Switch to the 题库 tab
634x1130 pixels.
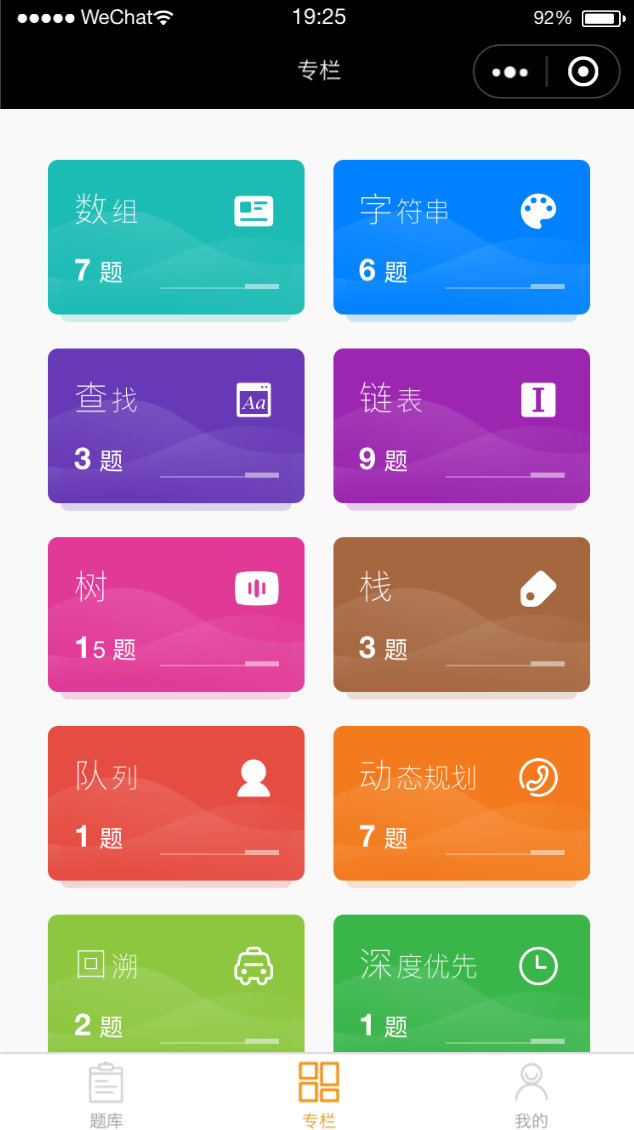(106, 1093)
